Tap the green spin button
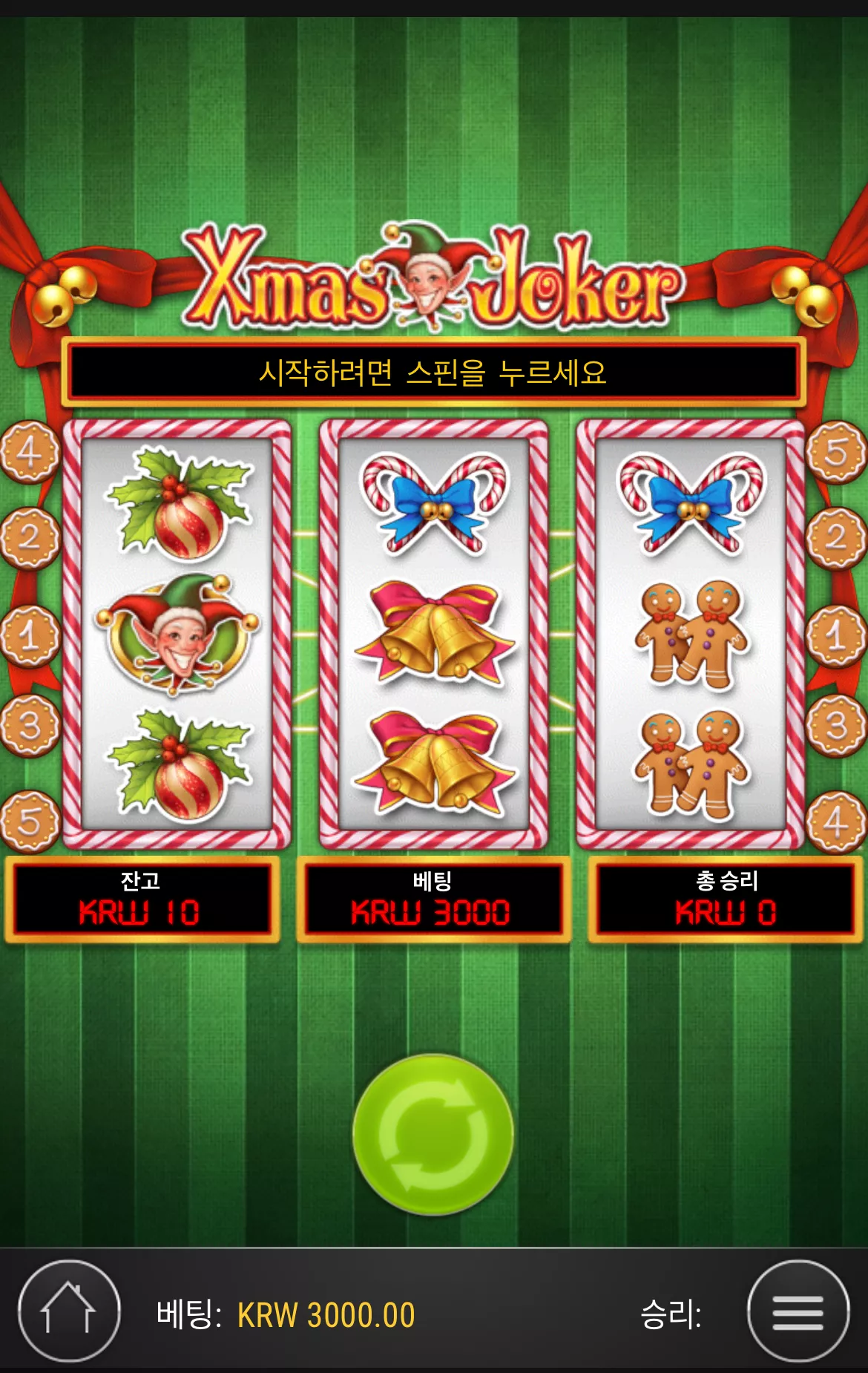 [x=433, y=1134]
